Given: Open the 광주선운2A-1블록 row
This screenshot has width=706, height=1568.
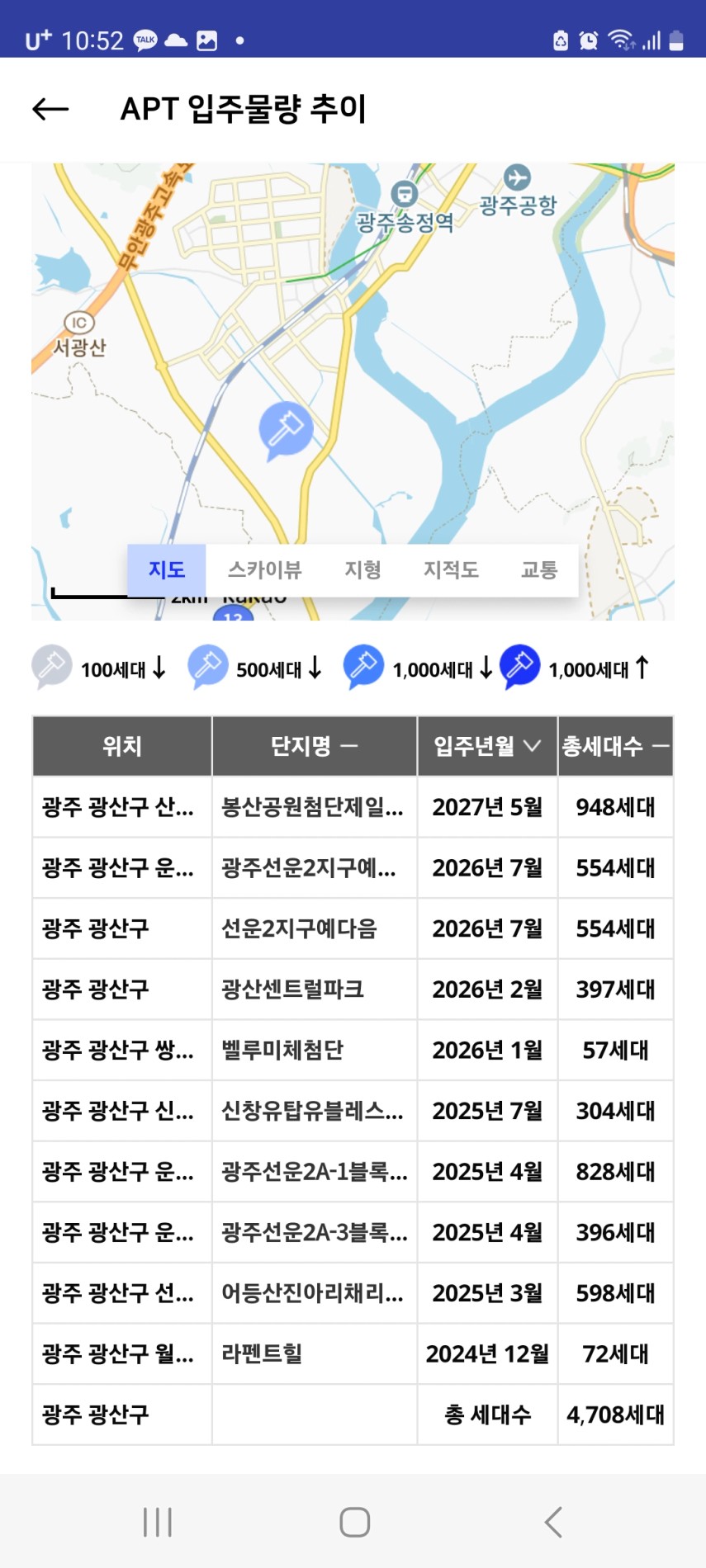Looking at the screenshot, I should [x=353, y=1171].
